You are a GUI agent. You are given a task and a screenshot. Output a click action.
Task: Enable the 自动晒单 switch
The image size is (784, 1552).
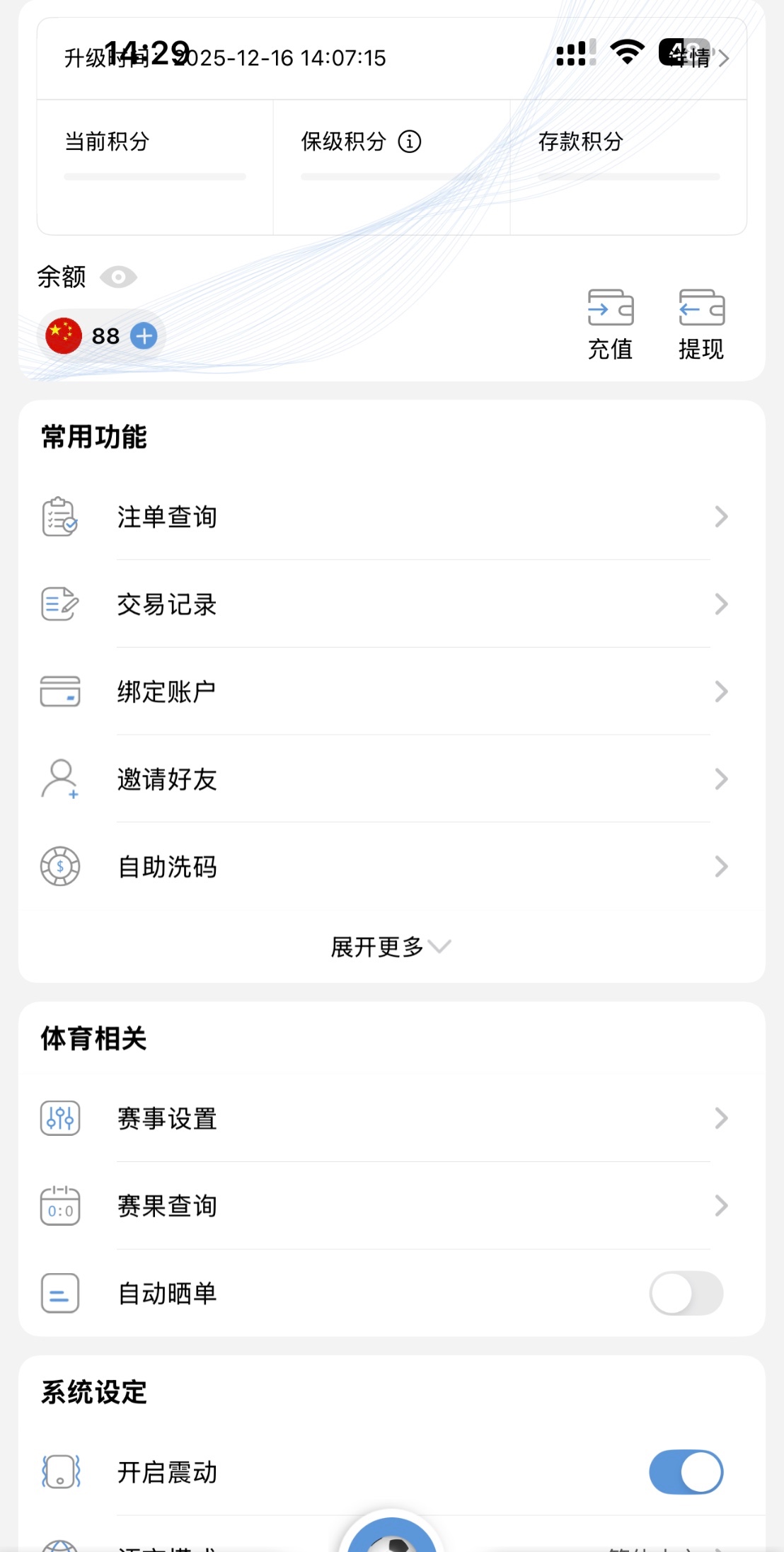[686, 1294]
